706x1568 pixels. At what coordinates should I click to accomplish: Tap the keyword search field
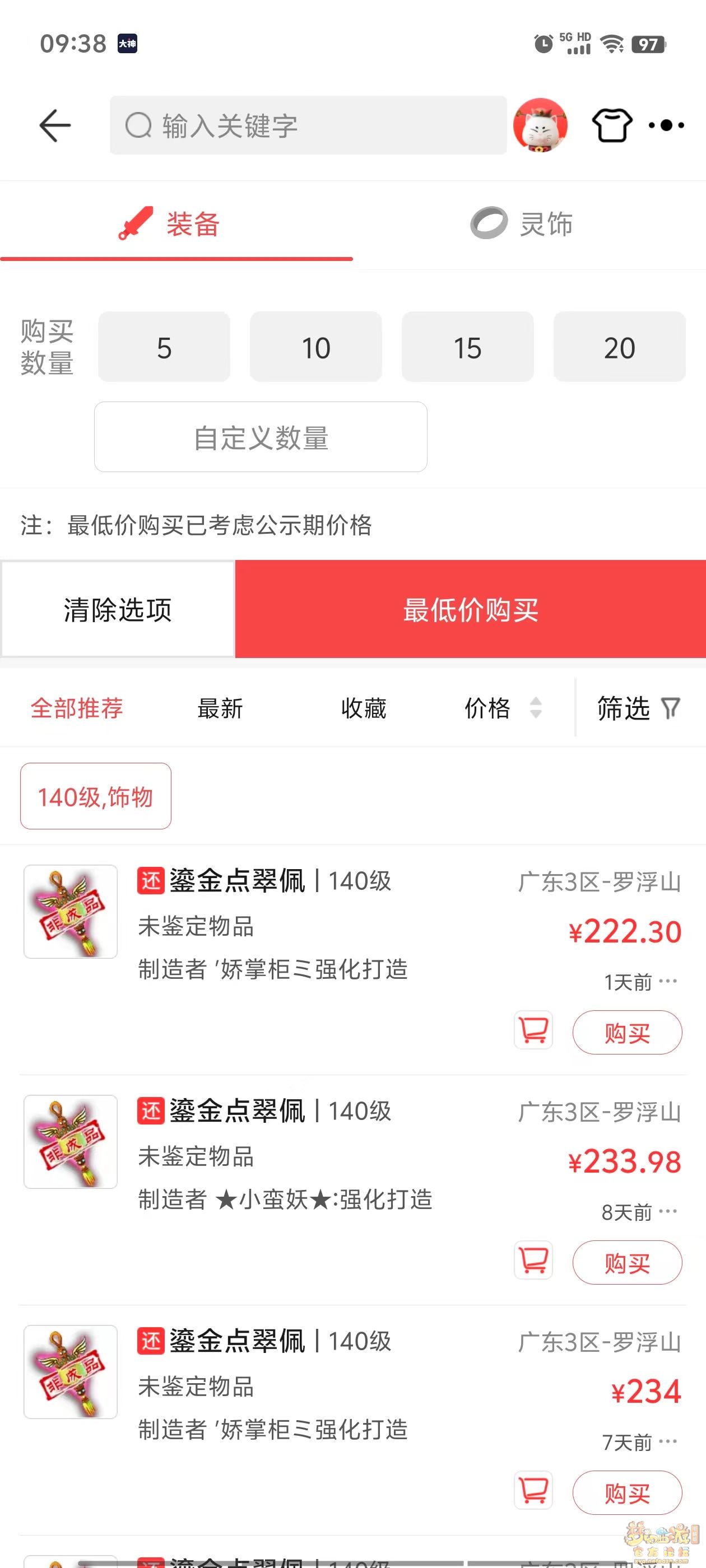point(308,125)
